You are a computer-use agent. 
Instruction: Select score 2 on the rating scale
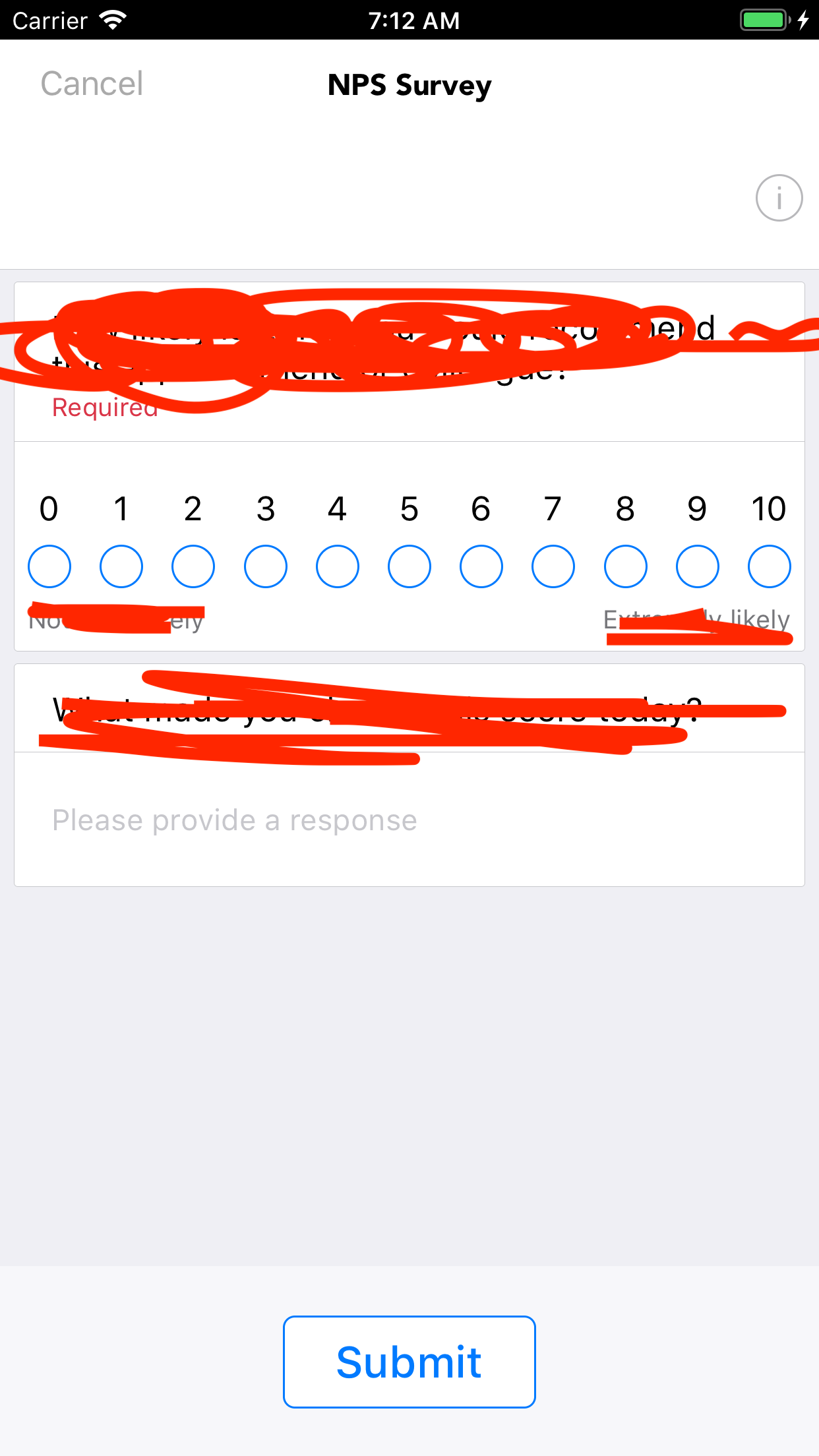pos(193,566)
